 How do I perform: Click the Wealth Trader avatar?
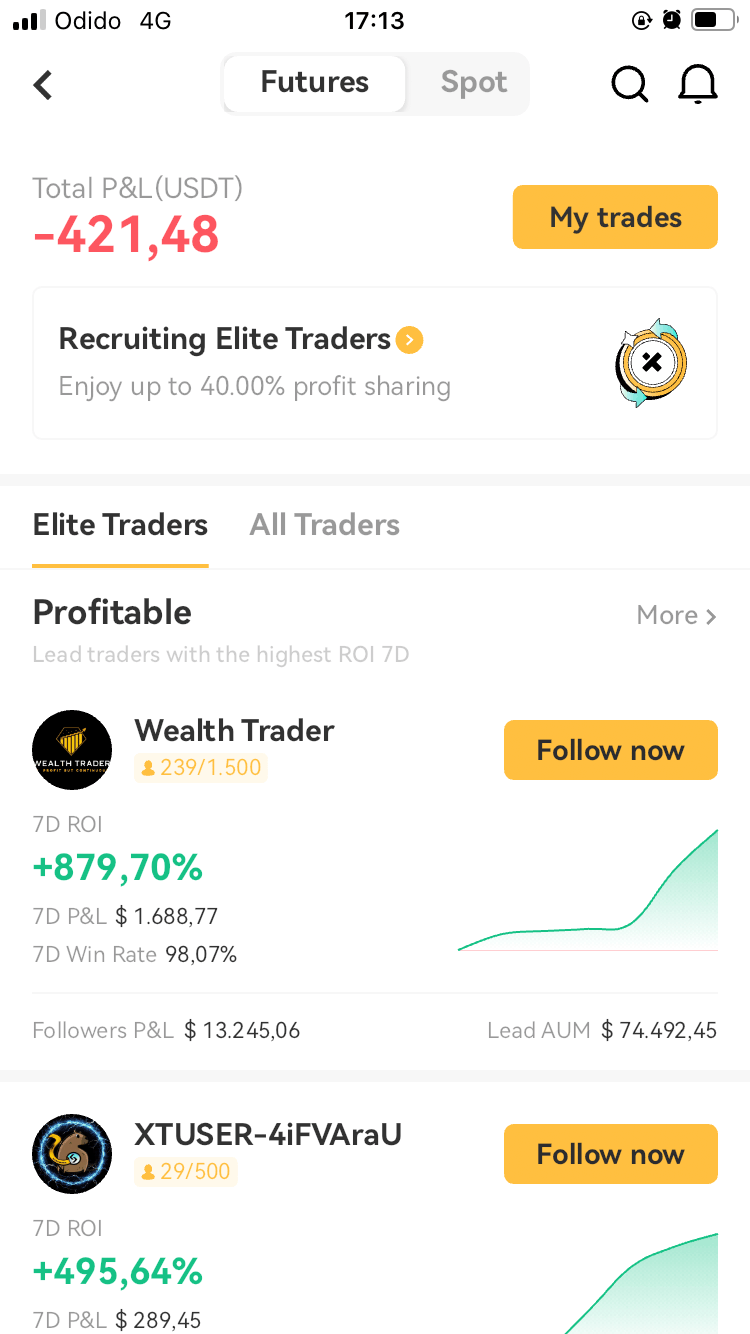[x=72, y=749]
